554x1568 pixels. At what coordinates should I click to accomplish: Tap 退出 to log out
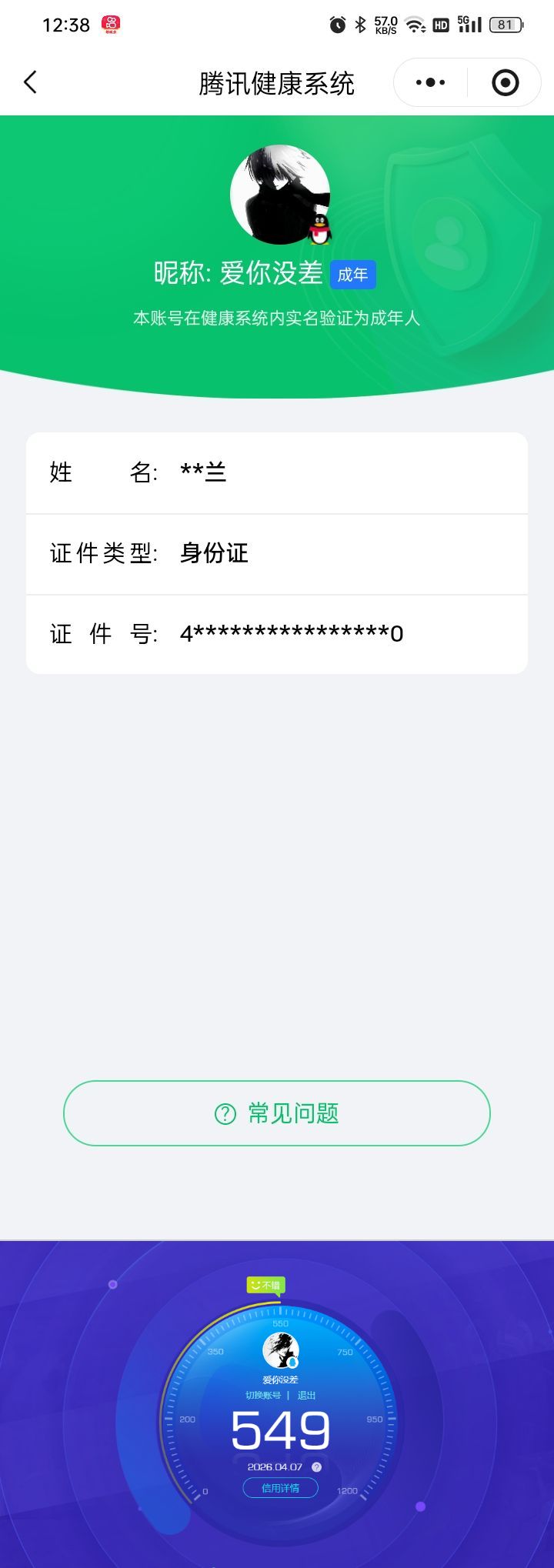click(307, 1394)
